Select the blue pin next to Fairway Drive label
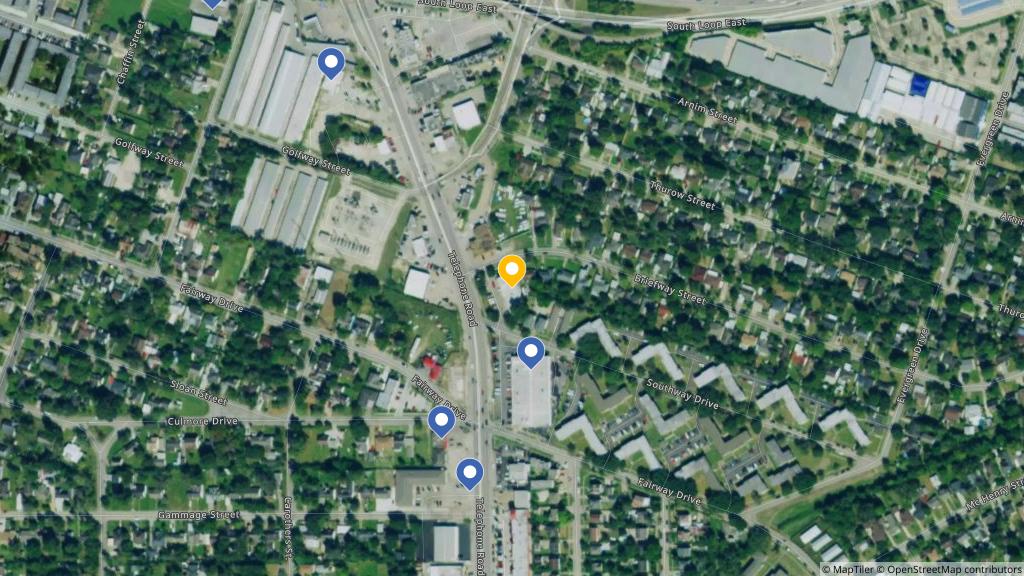 click(441, 421)
